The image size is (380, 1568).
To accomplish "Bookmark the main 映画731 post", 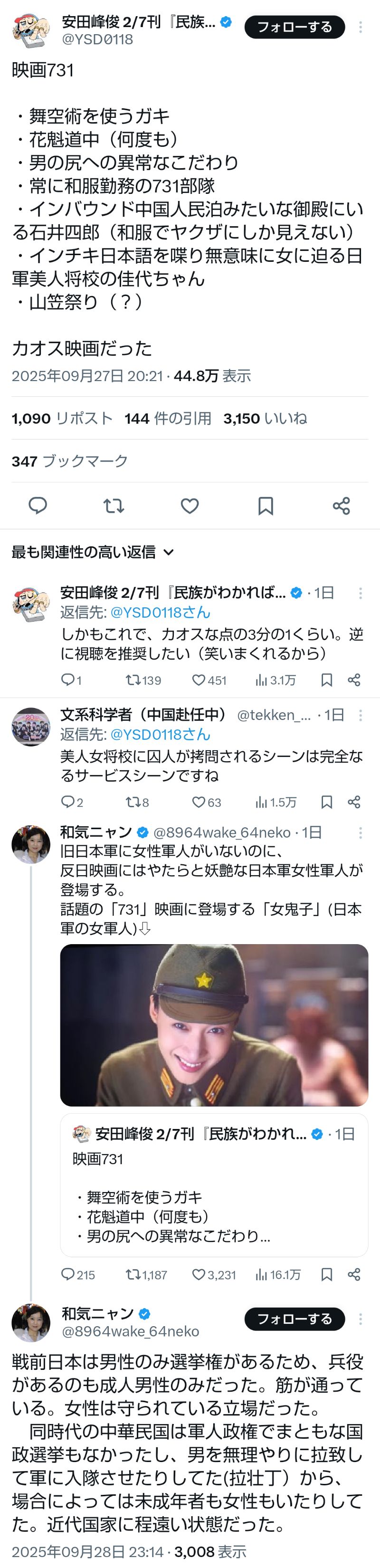I will [x=266, y=505].
